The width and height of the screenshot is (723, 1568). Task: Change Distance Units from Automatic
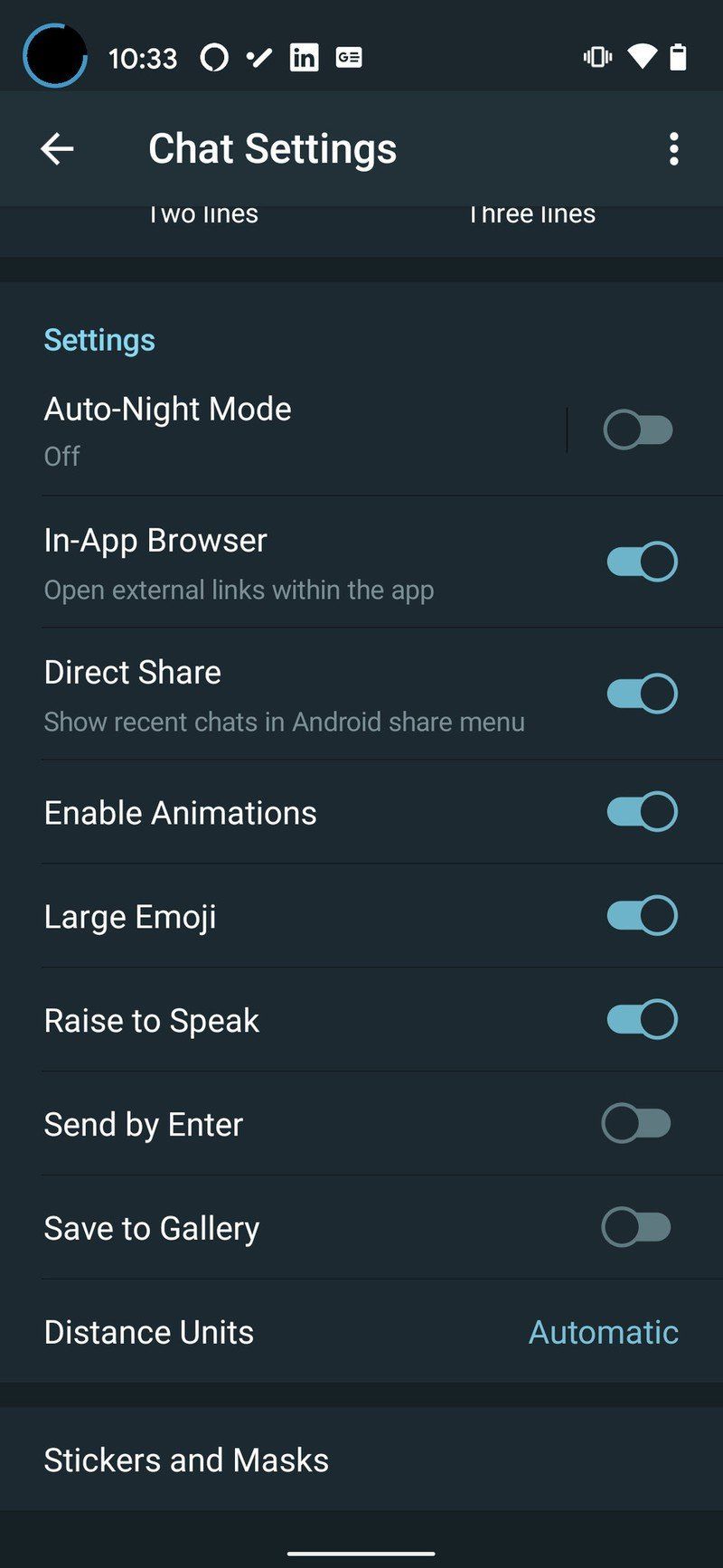(x=602, y=1331)
